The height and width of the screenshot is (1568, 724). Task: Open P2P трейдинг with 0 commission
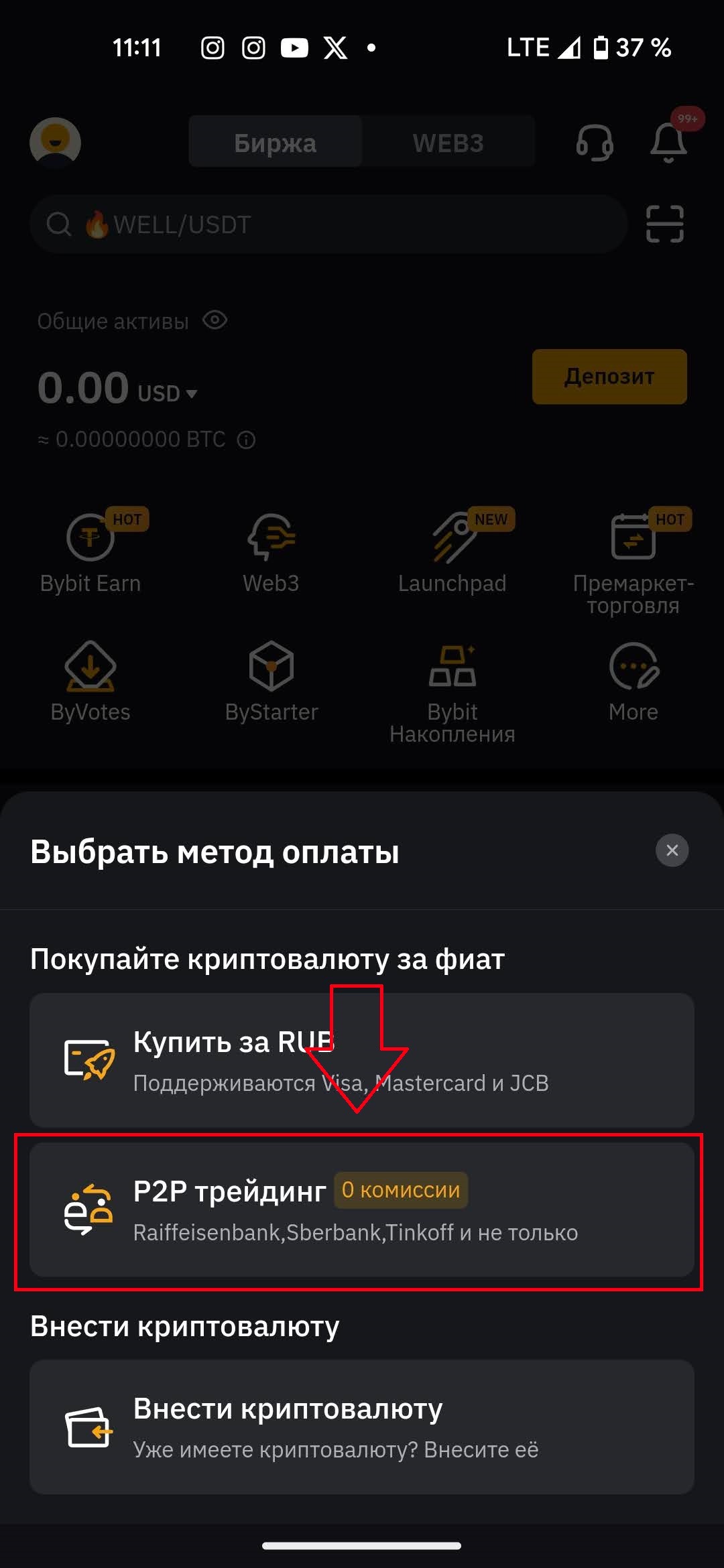(x=362, y=1210)
